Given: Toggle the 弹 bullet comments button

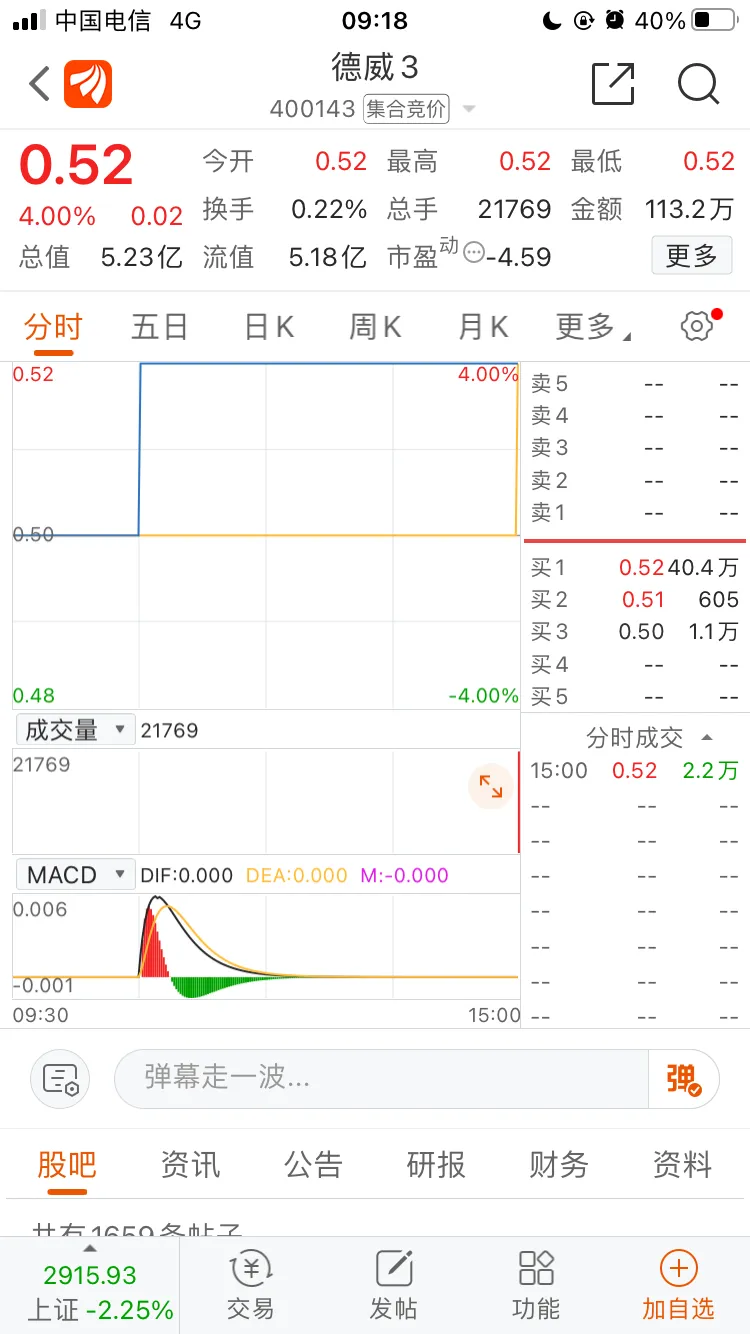Looking at the screenshot, I should 684,1078.
